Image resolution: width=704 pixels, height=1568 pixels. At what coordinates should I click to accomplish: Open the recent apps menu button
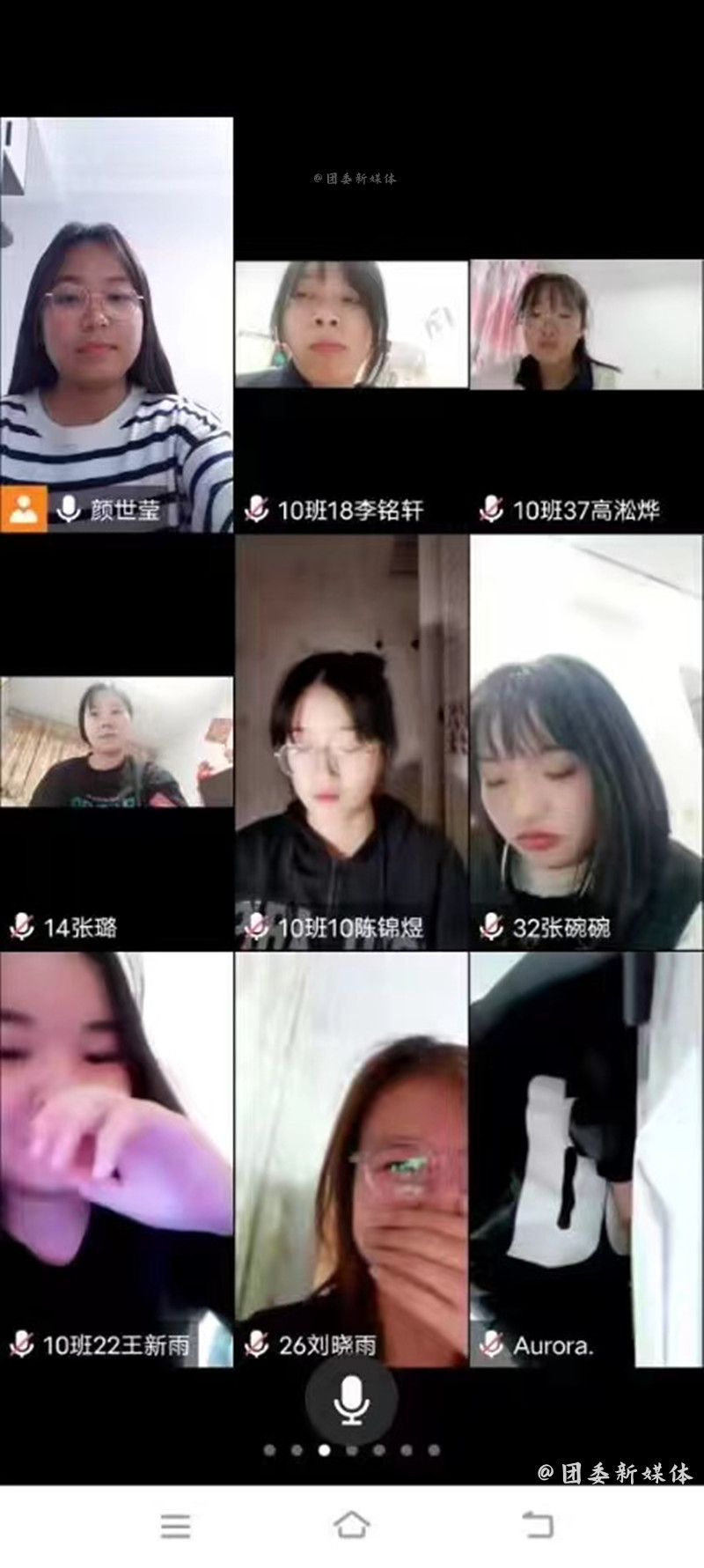(175, 1526)
